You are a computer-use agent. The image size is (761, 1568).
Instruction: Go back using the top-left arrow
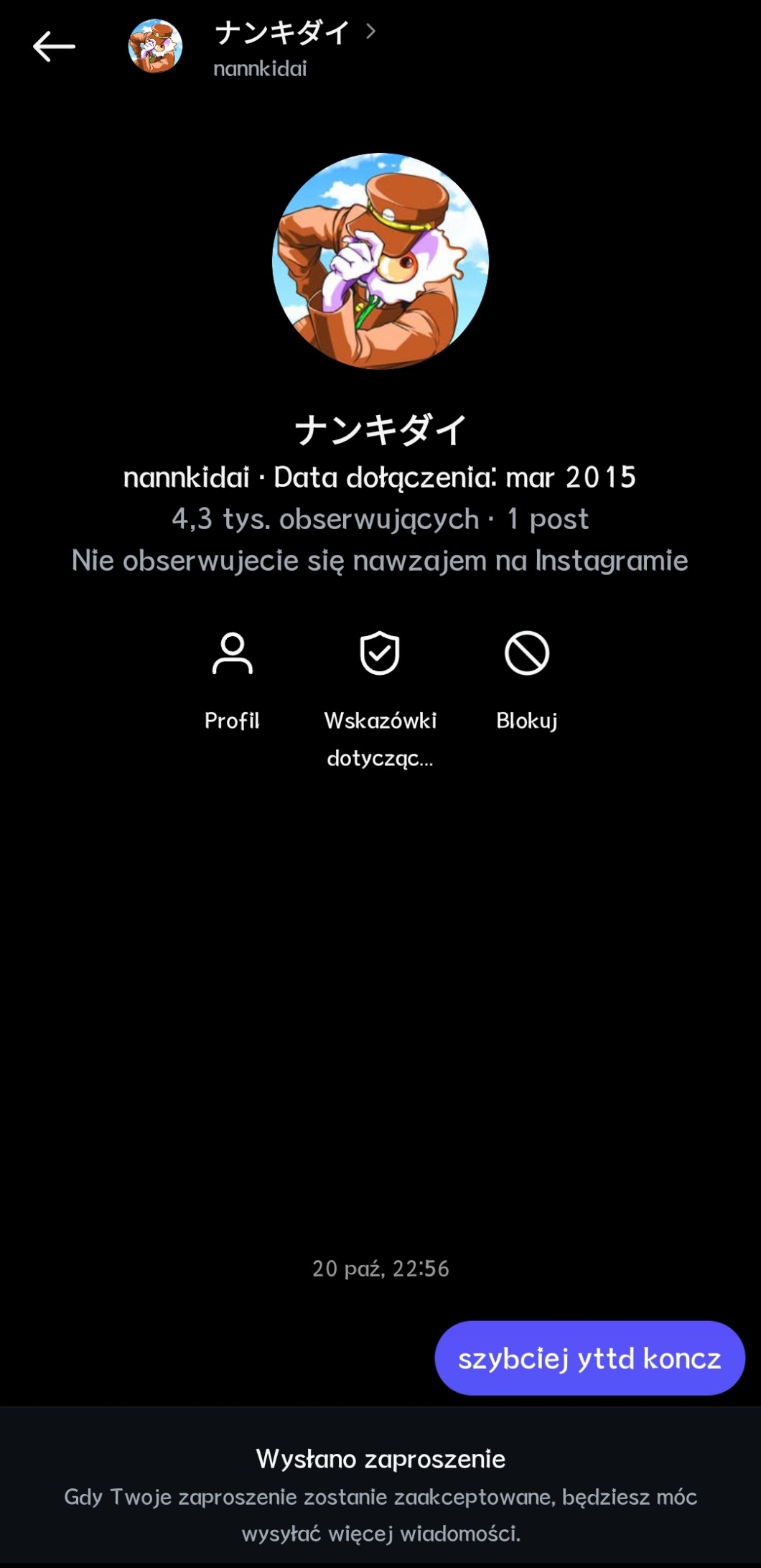[x=54, y=47]
